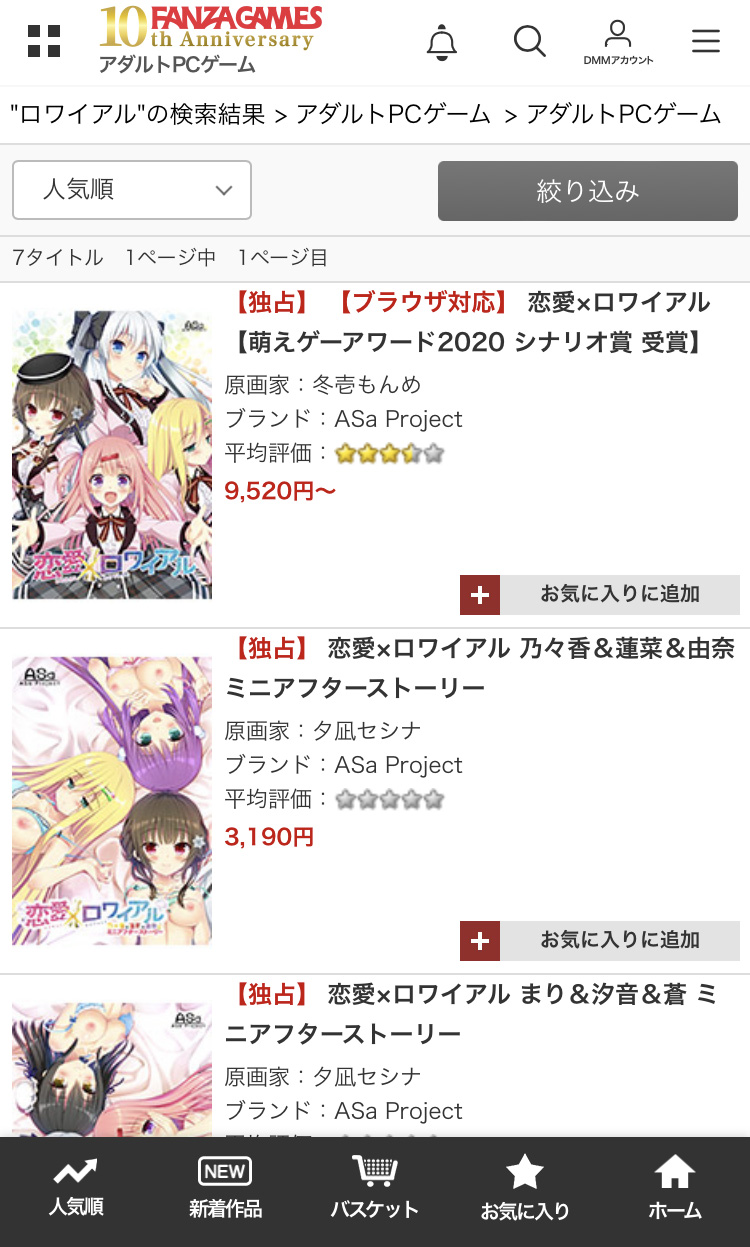Expand the 人気順 sort dropdown
This screenshot has width=750, height=1247.
coord(132,190)
